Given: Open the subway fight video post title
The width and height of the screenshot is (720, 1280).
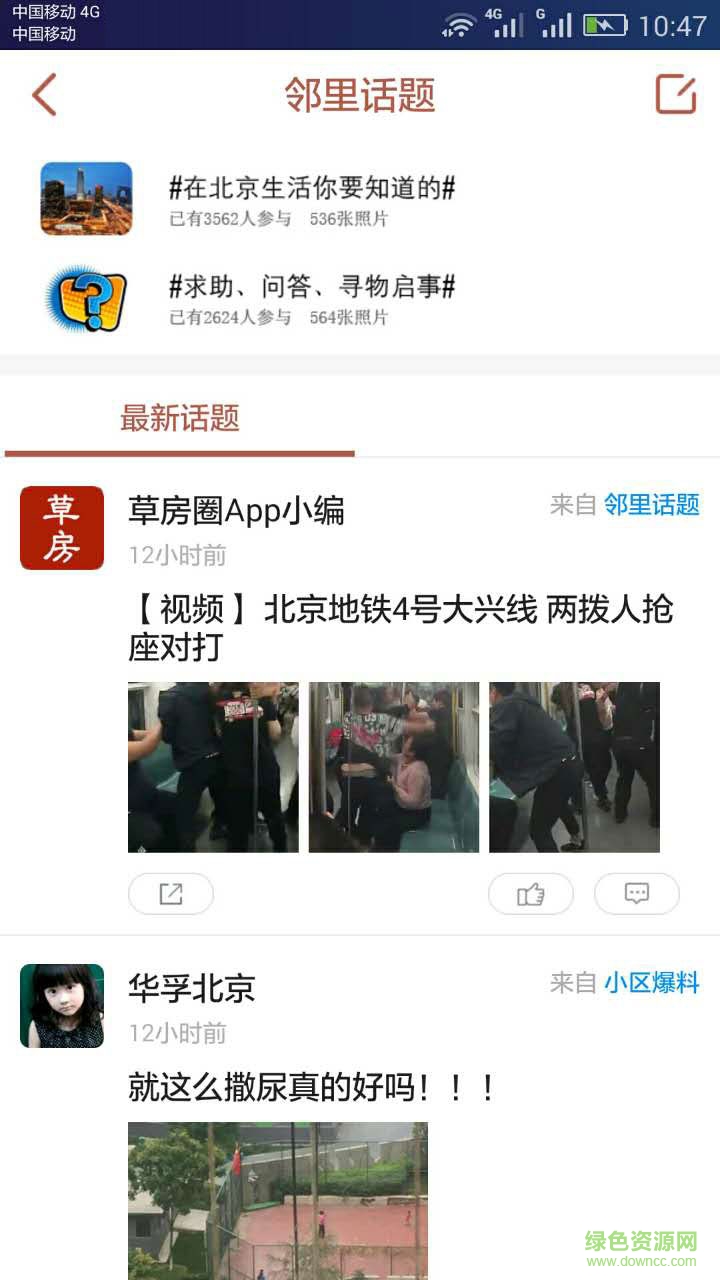Looking at the screenshot, I should tap(400, 628).
